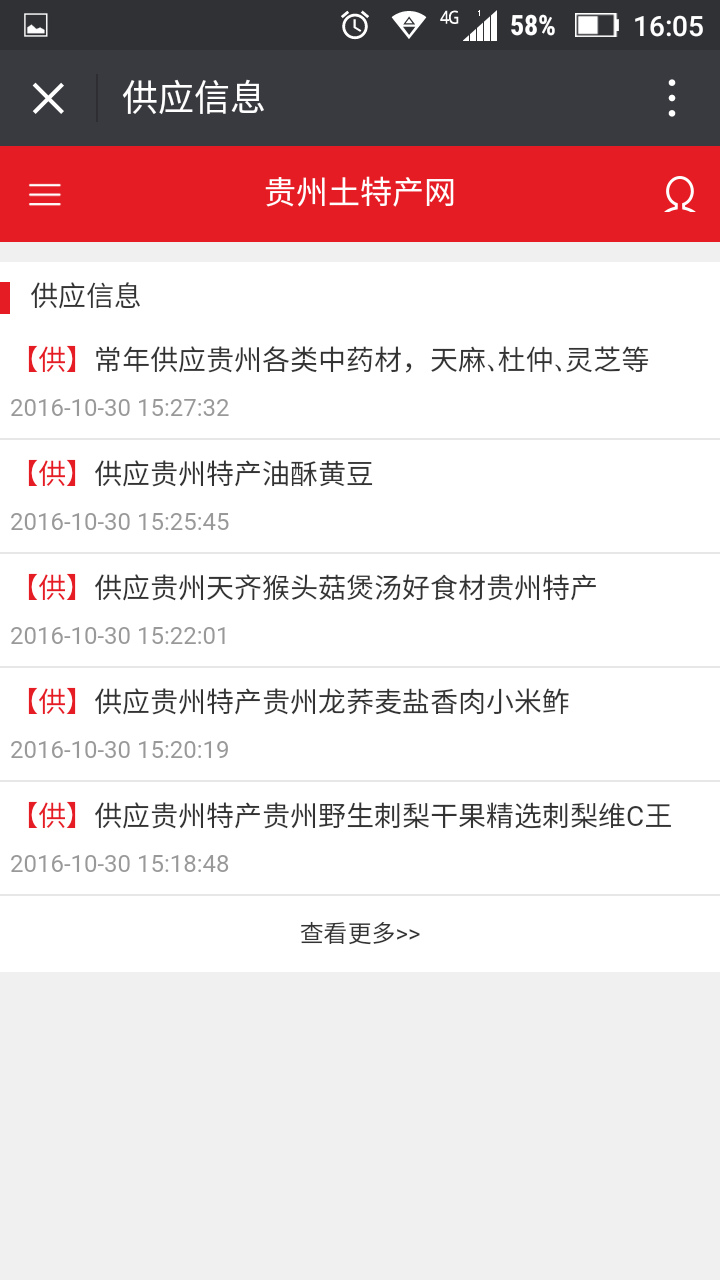Open the overflow menu
720x1280 pixels.
coord(672,98)
